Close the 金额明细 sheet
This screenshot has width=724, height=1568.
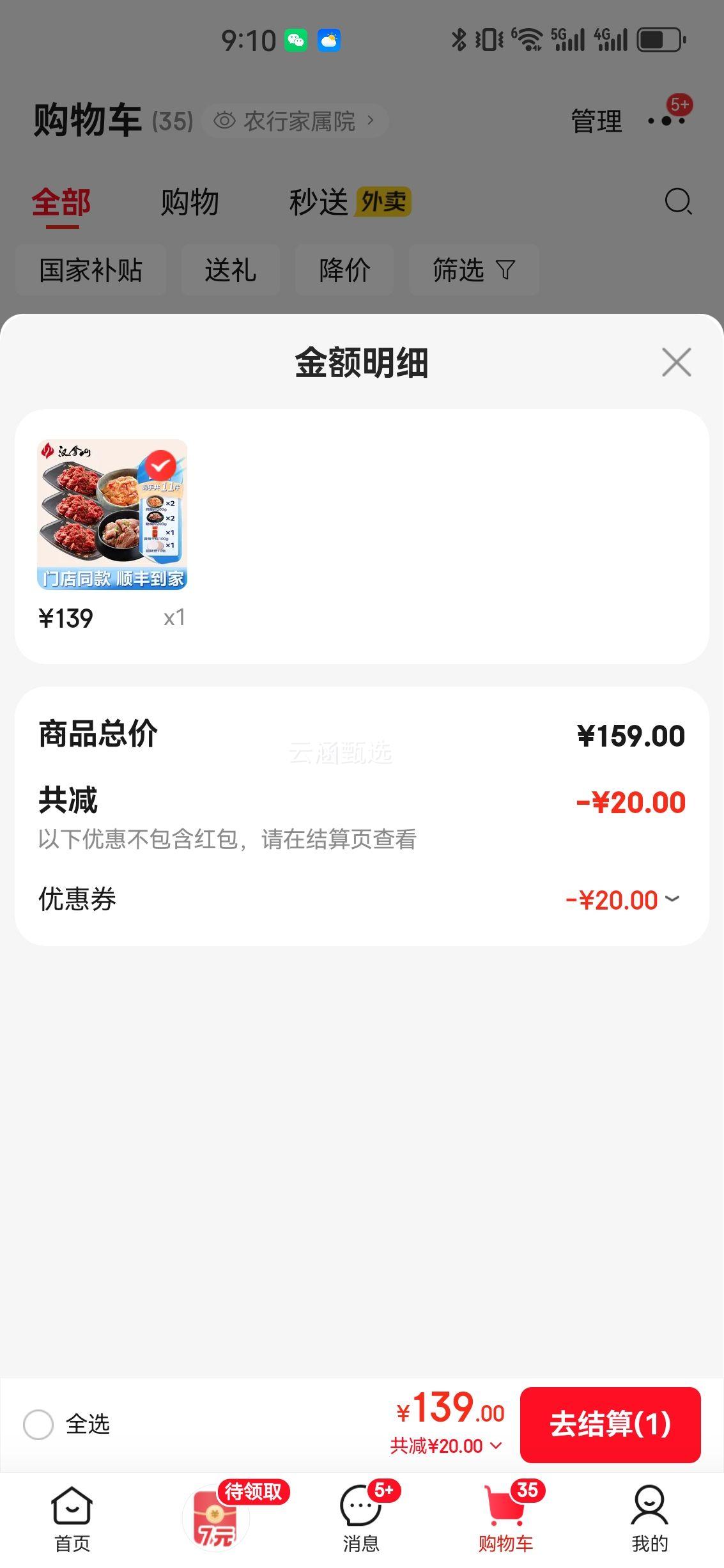(x=676, y=362)
